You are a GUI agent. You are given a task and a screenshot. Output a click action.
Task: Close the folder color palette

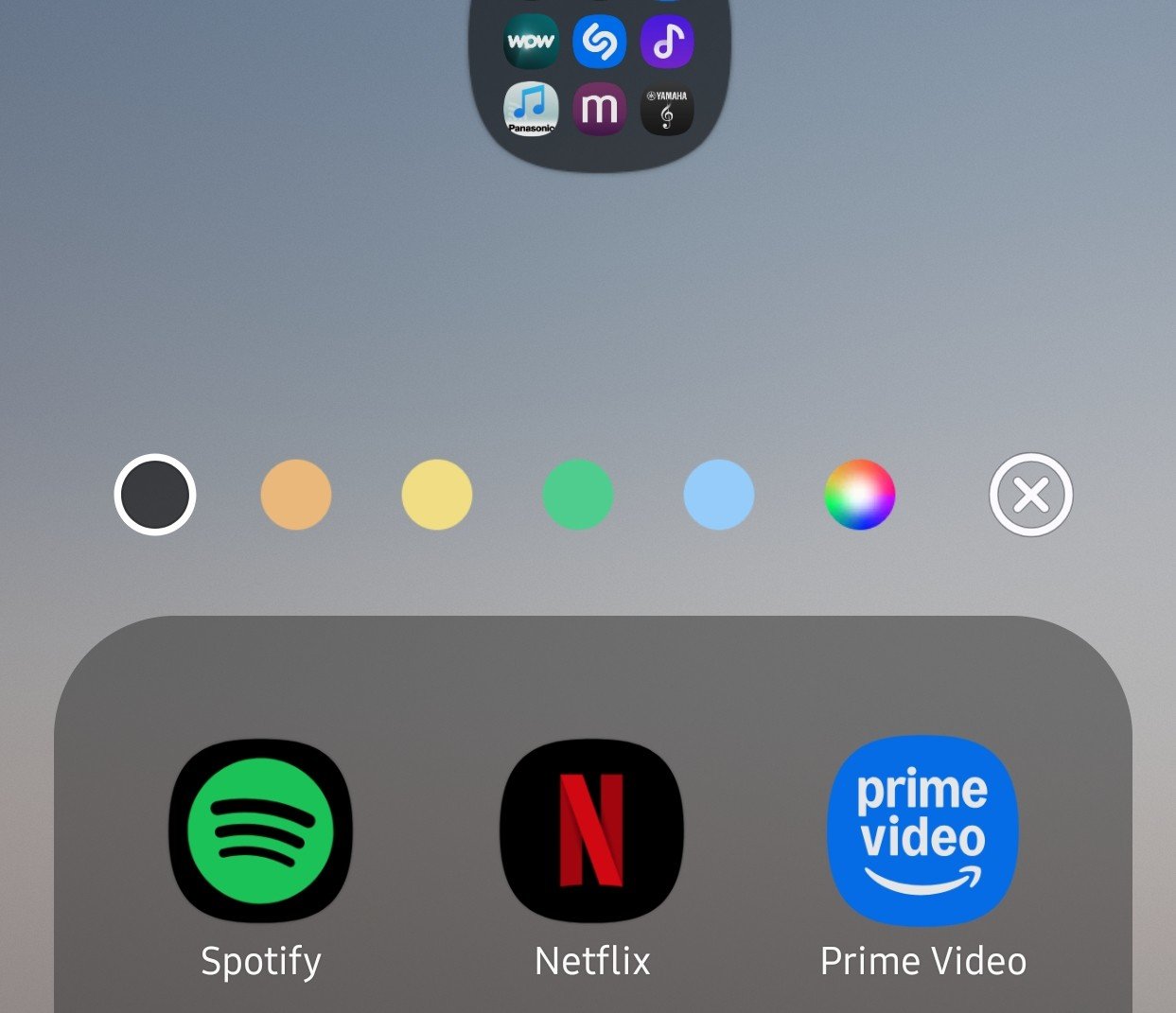(1030, 495)
